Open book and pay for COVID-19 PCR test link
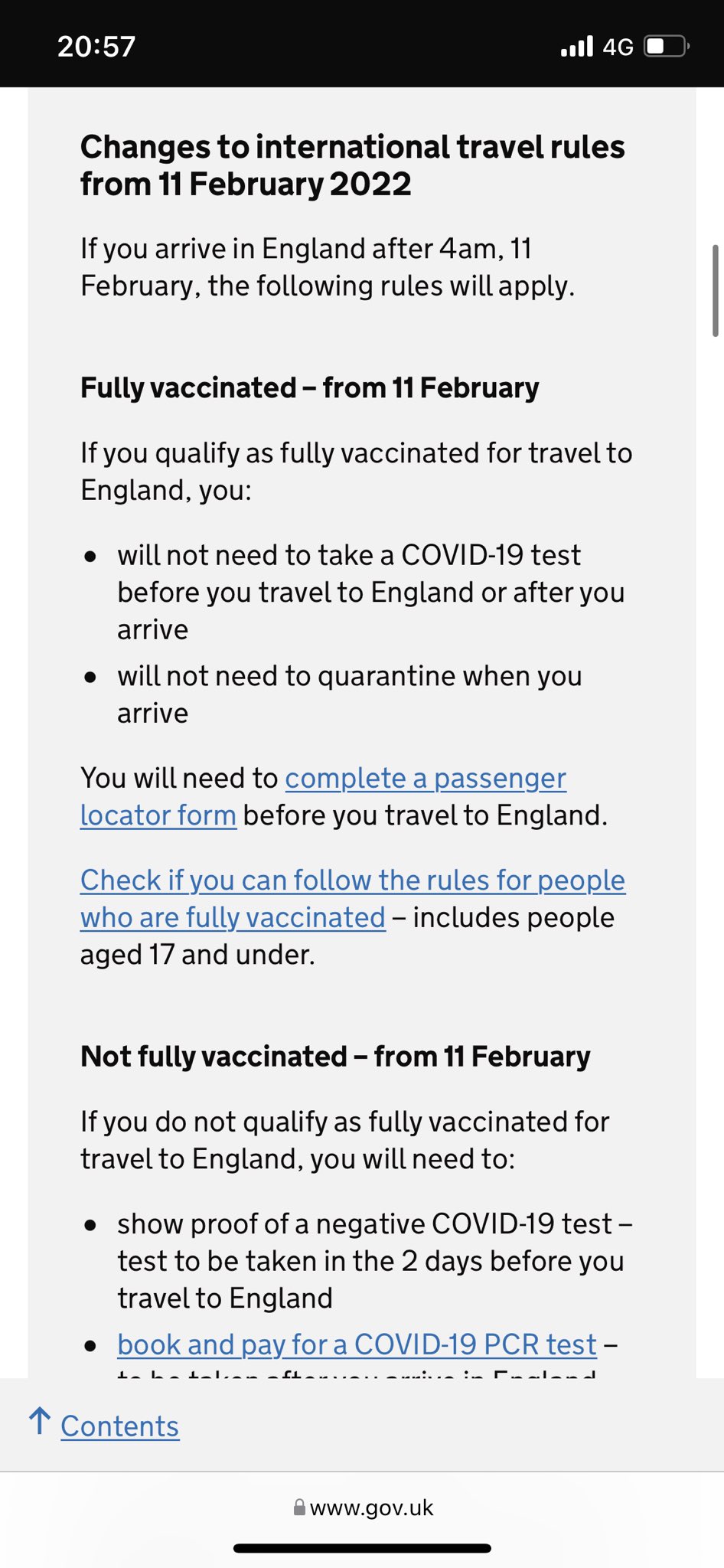This screenshot has width=724, height=1568. [357, 1344]
